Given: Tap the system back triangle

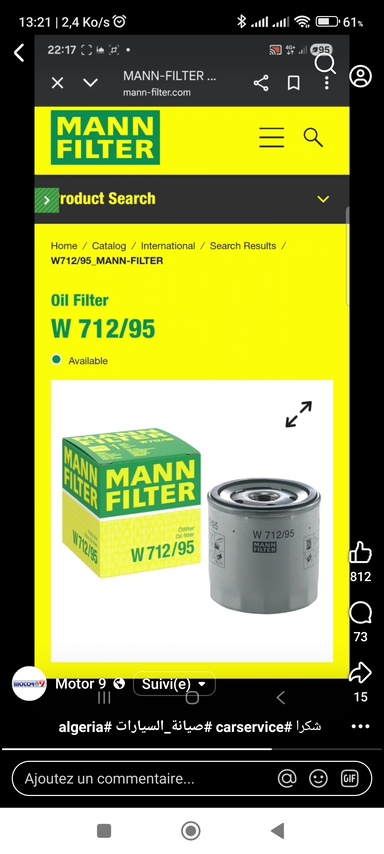Looking at the screenshot, I should pos(278,831).
